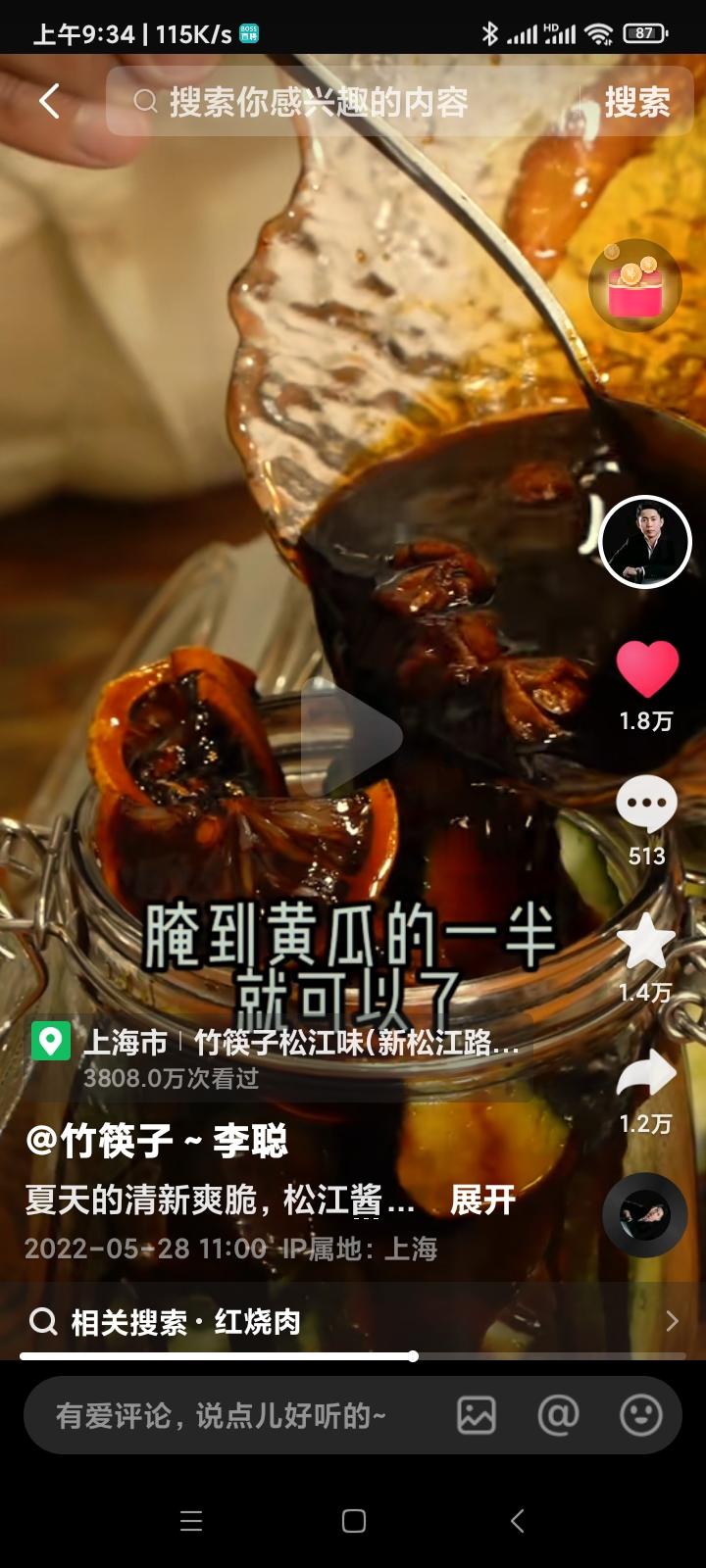Favorite the video with the star icon
The width and height of the screenshot is (706, 1568).
click(x=644, y=943)
